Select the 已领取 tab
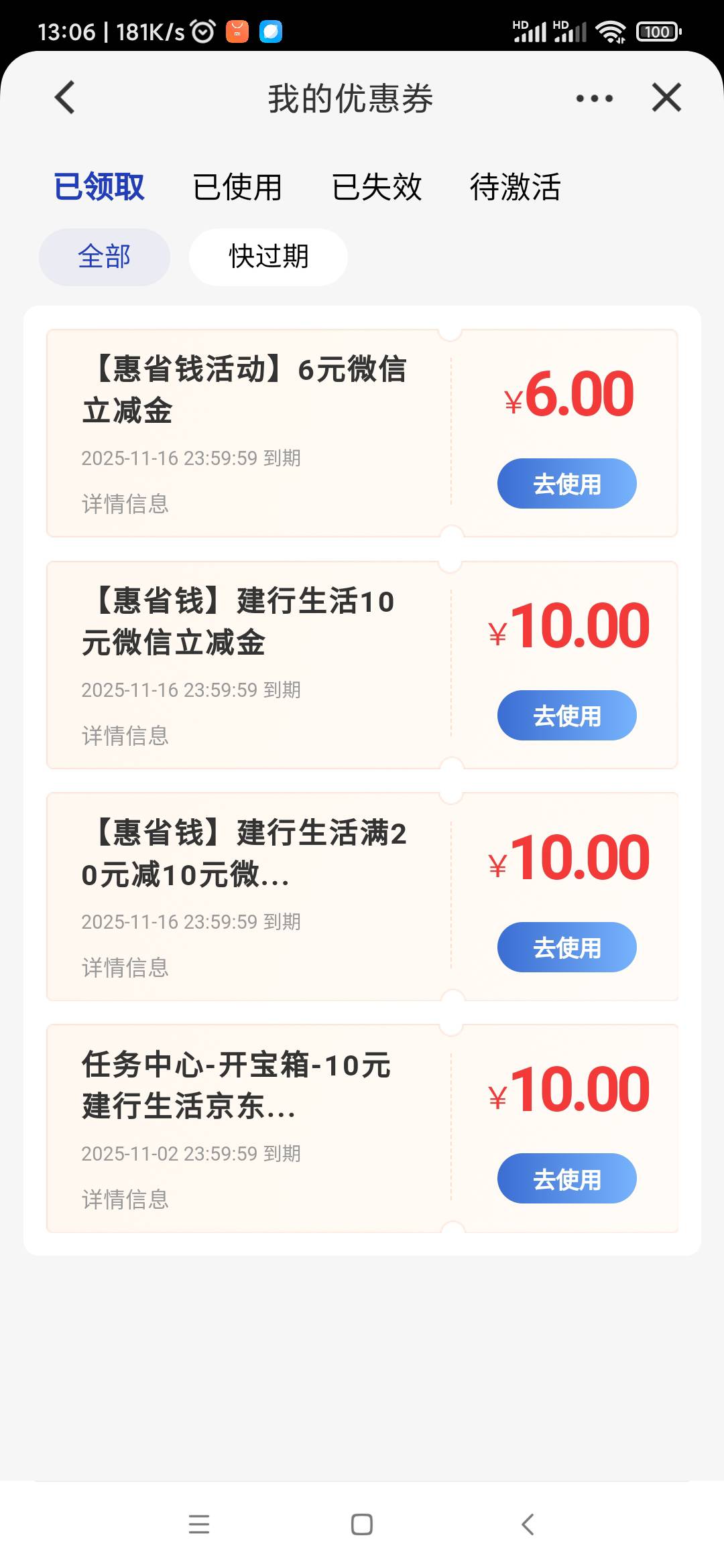Viewport: 724px width, 1568px height. click(99, 187)
